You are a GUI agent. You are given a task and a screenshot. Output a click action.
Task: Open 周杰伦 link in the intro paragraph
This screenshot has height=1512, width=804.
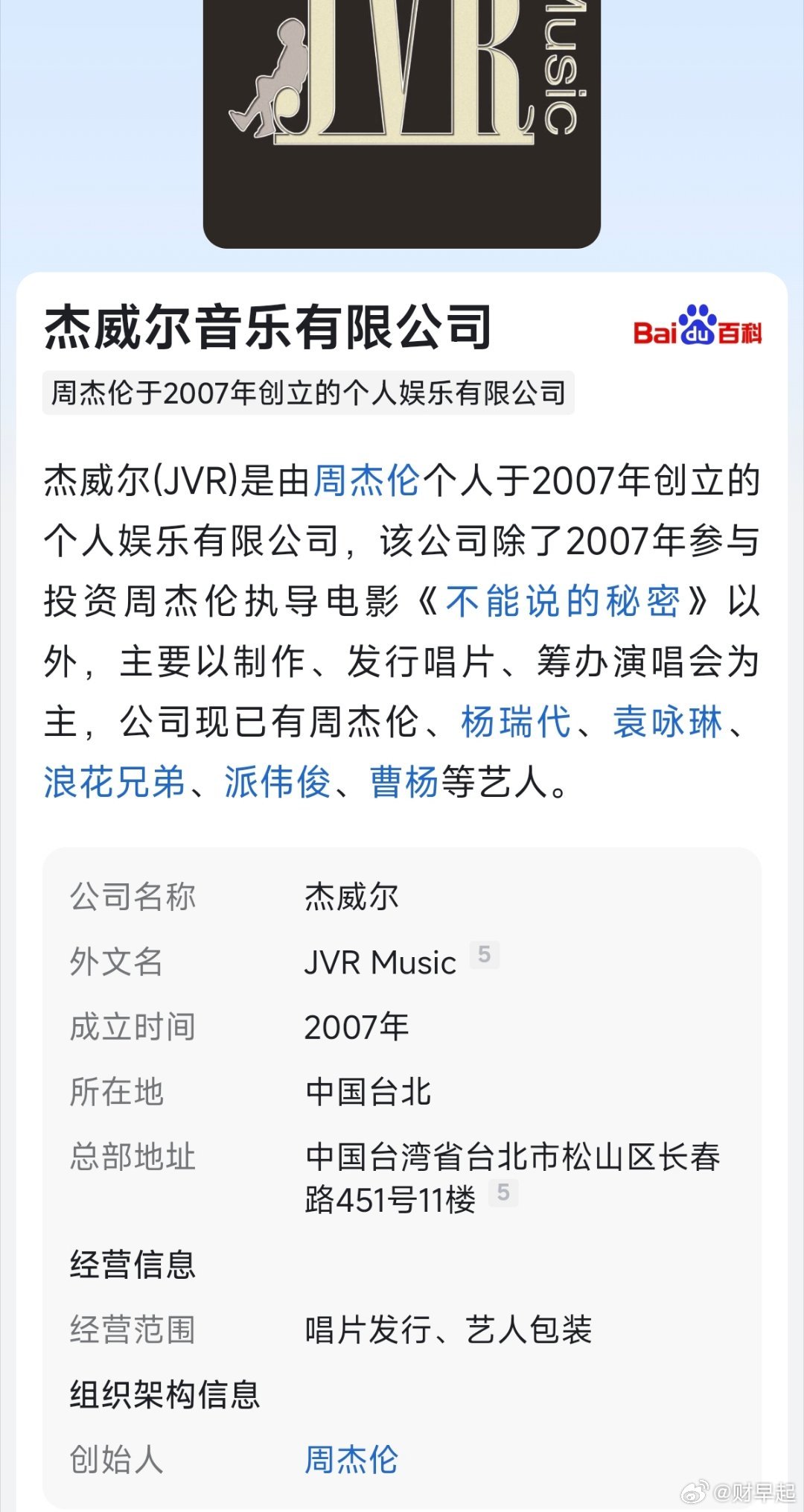[367, 480]
